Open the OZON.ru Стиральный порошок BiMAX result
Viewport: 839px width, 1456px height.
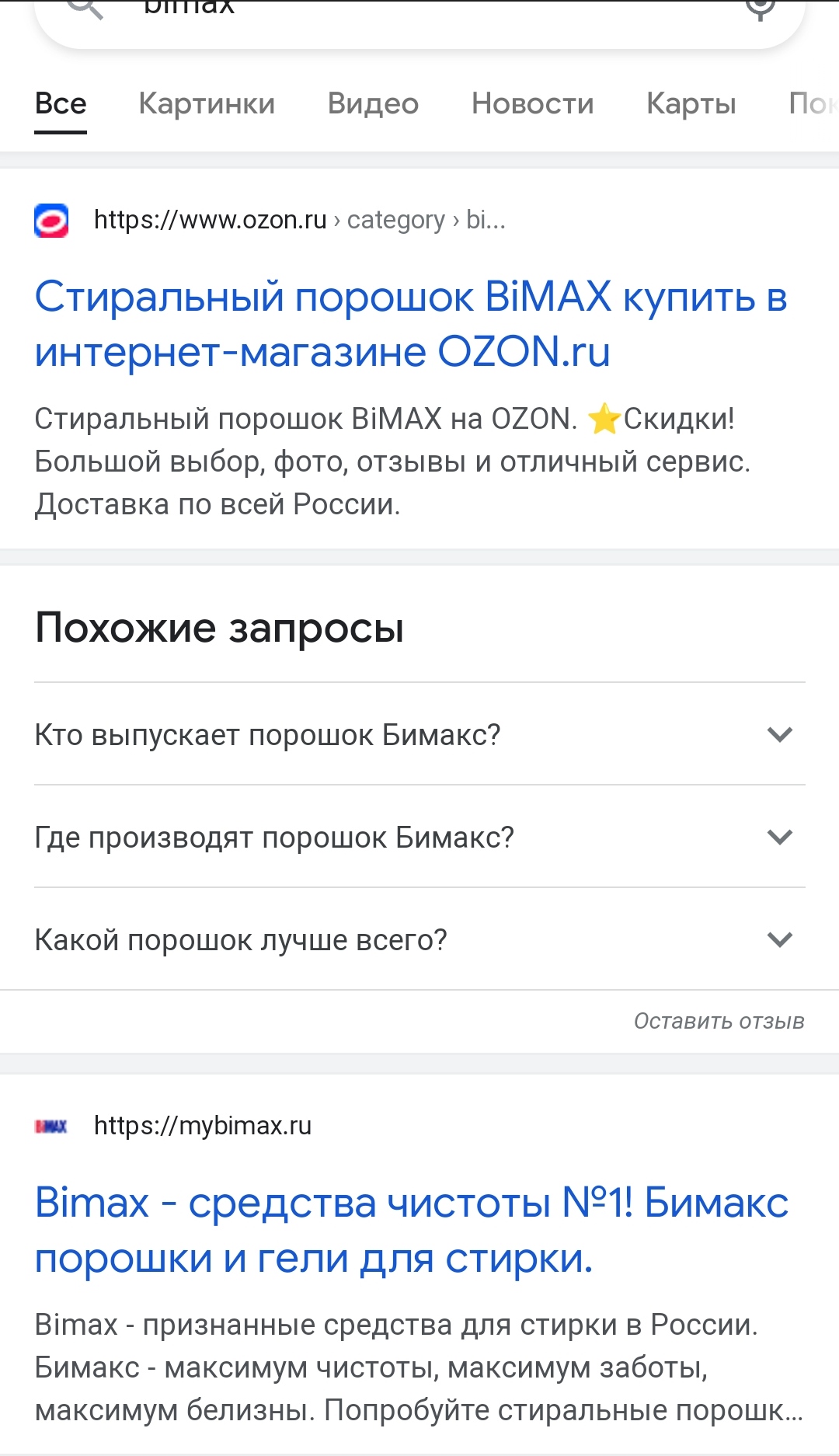point(411,324)
